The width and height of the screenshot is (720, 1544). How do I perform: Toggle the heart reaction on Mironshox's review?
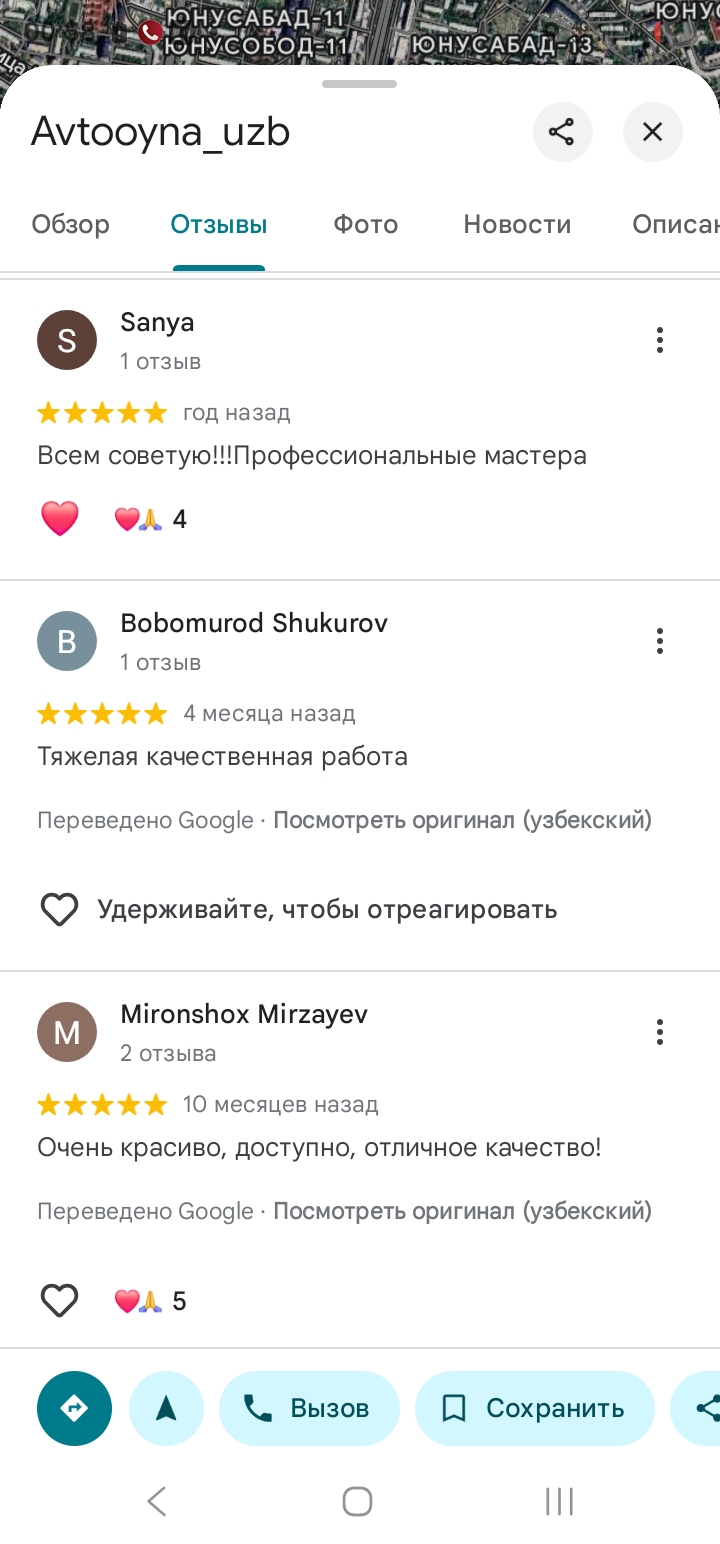59,1300
